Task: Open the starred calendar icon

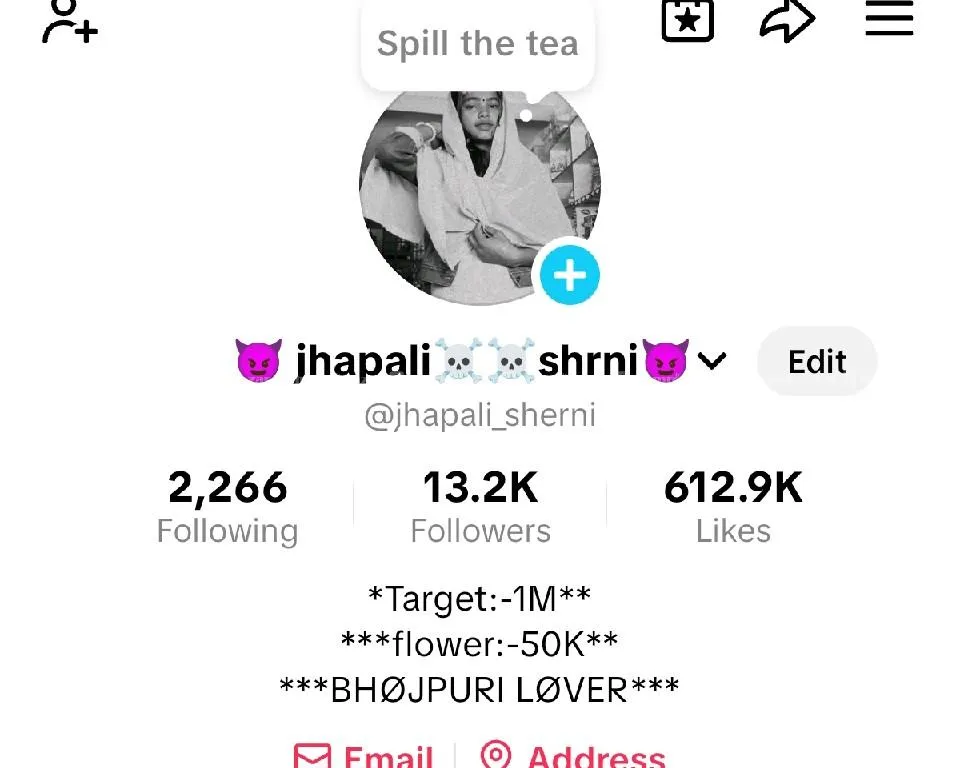Action: point(688,20)
